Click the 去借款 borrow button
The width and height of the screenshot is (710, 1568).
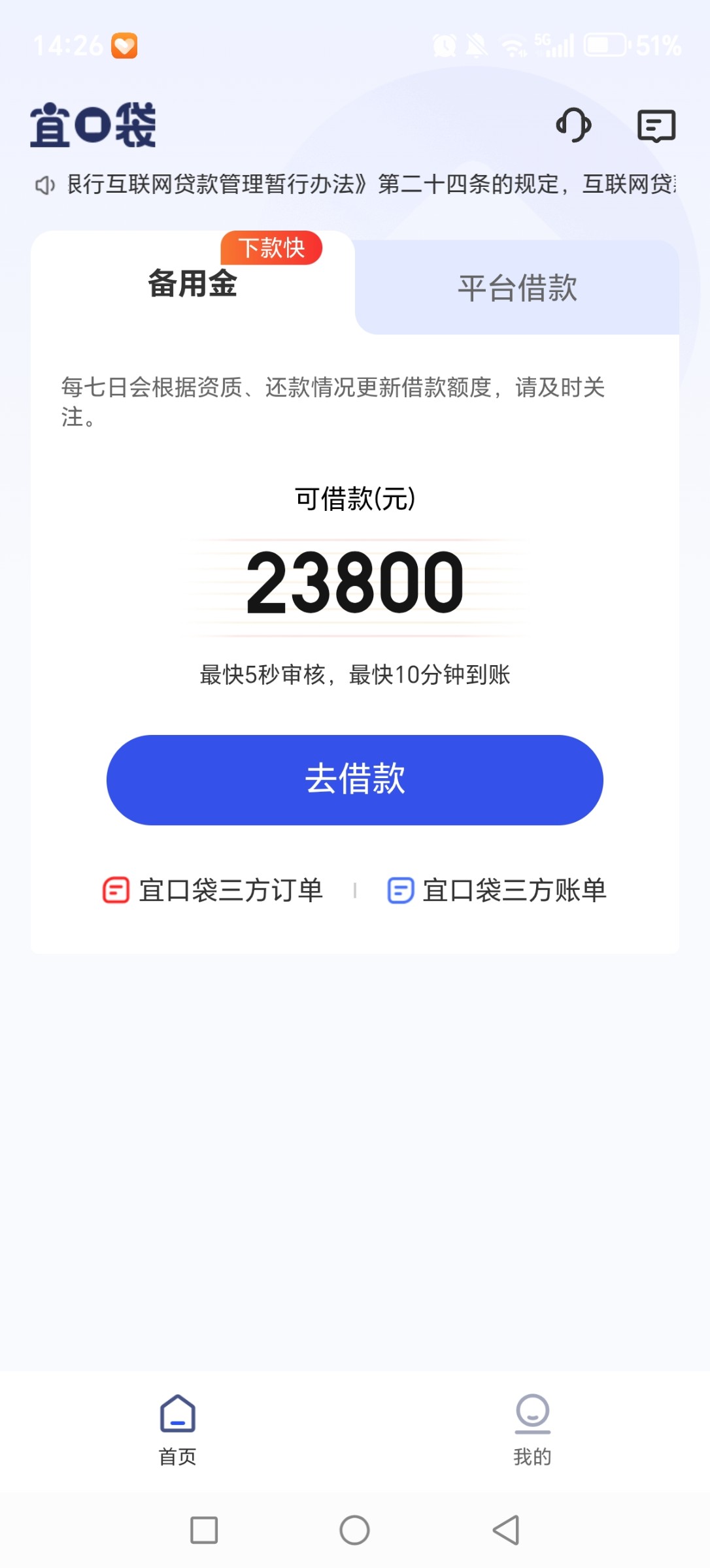(x=355, y=779)
